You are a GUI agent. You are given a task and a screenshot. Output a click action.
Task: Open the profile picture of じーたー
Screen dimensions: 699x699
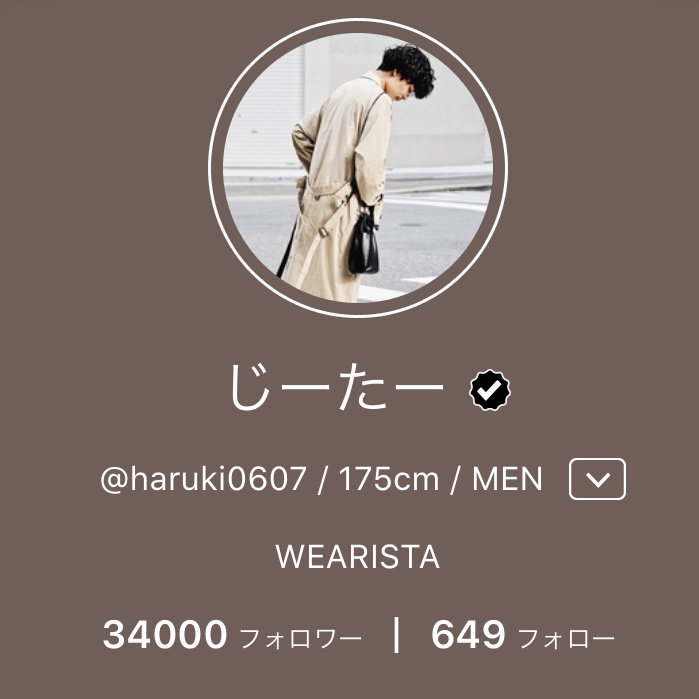click(357, 168)
